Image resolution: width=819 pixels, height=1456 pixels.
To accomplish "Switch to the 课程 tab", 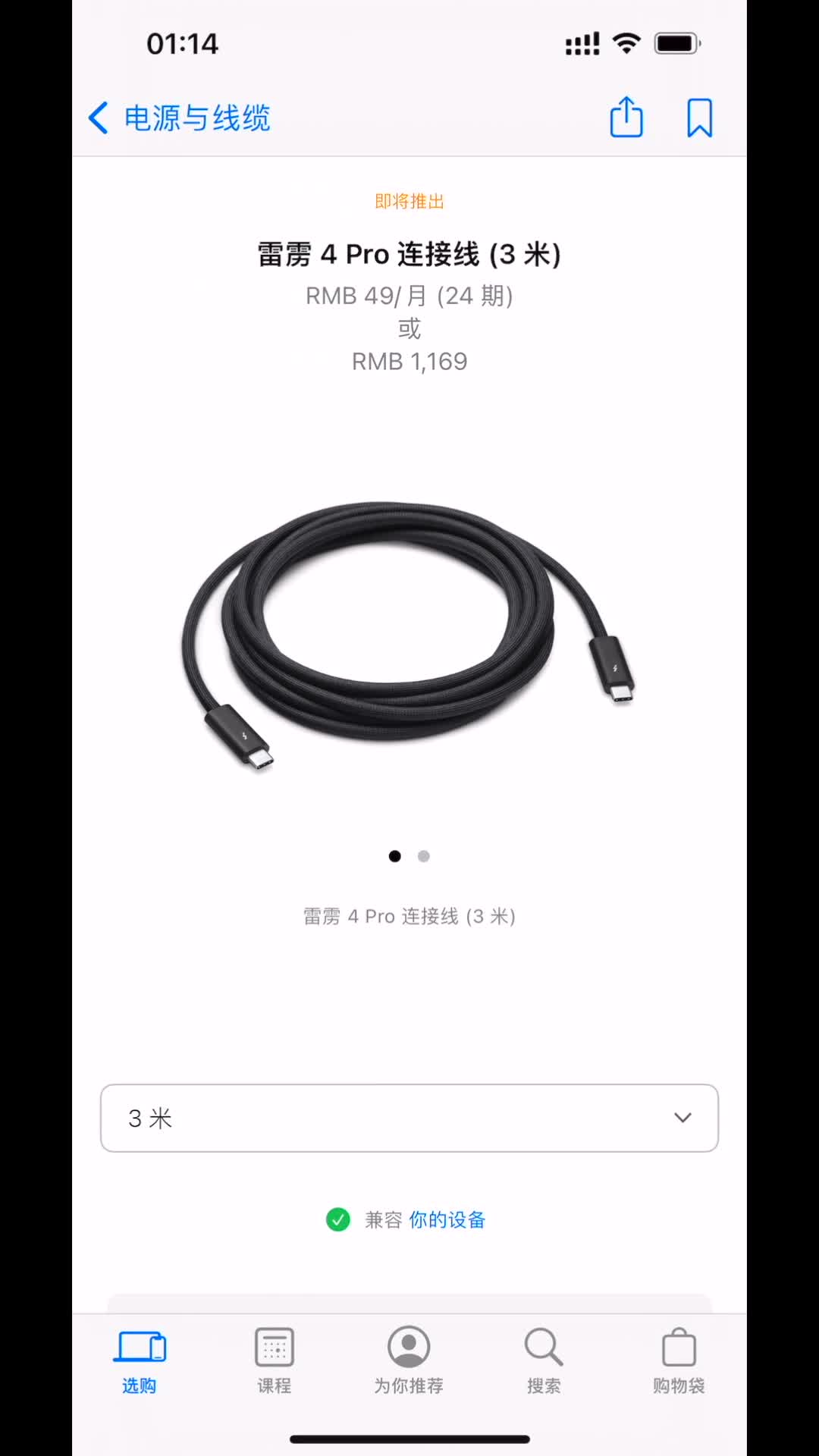I will (274, 1360).
